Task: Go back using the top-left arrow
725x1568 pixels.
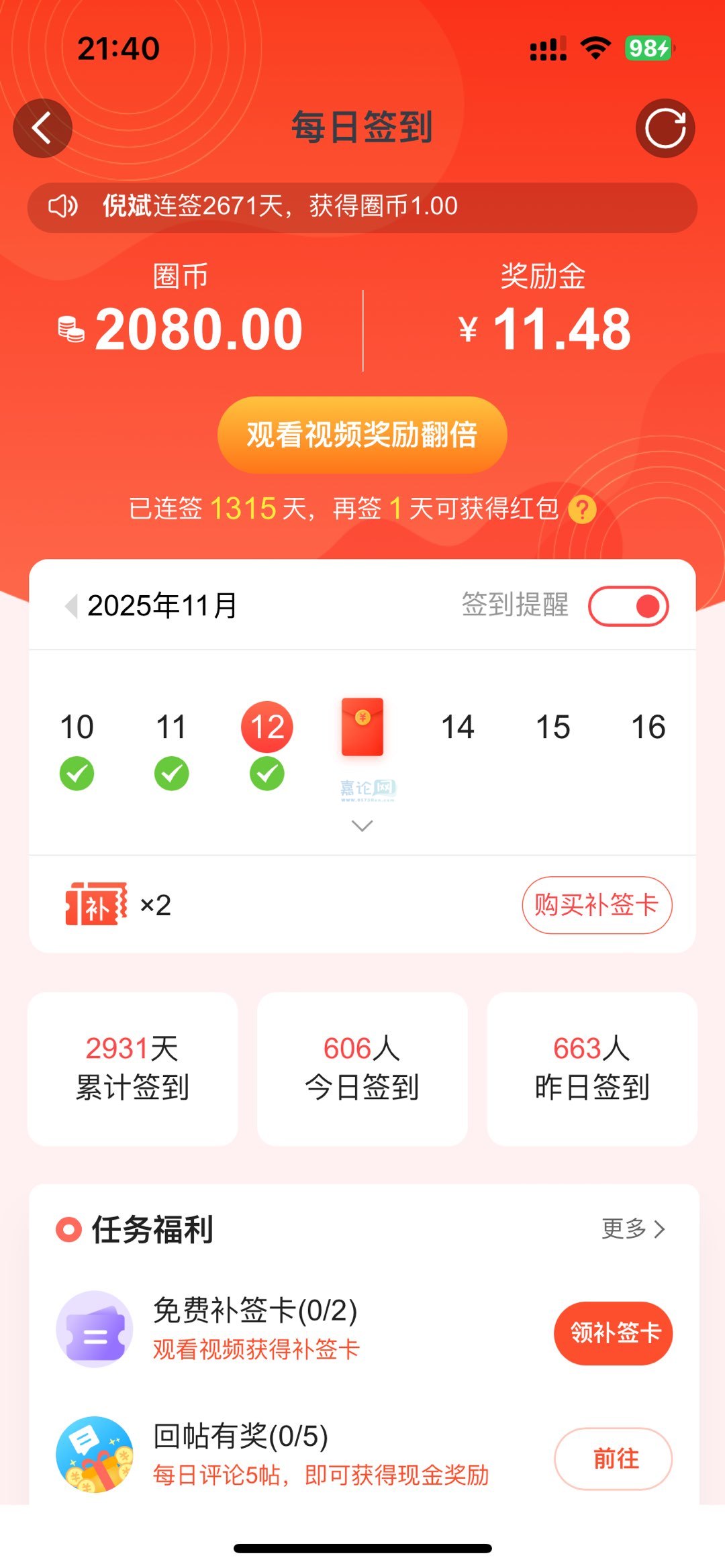Action: click(42, 128)
